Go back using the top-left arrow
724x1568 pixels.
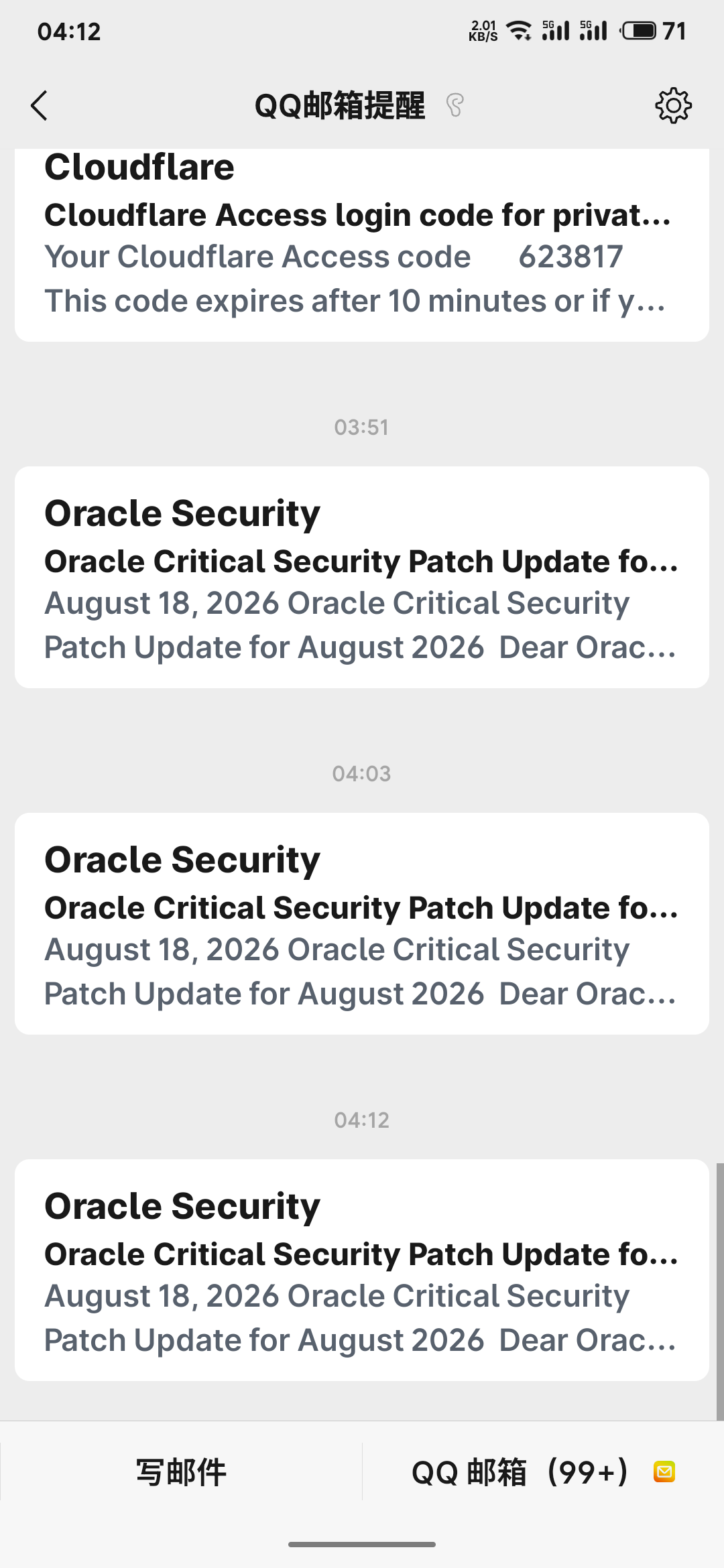point(39,106)
